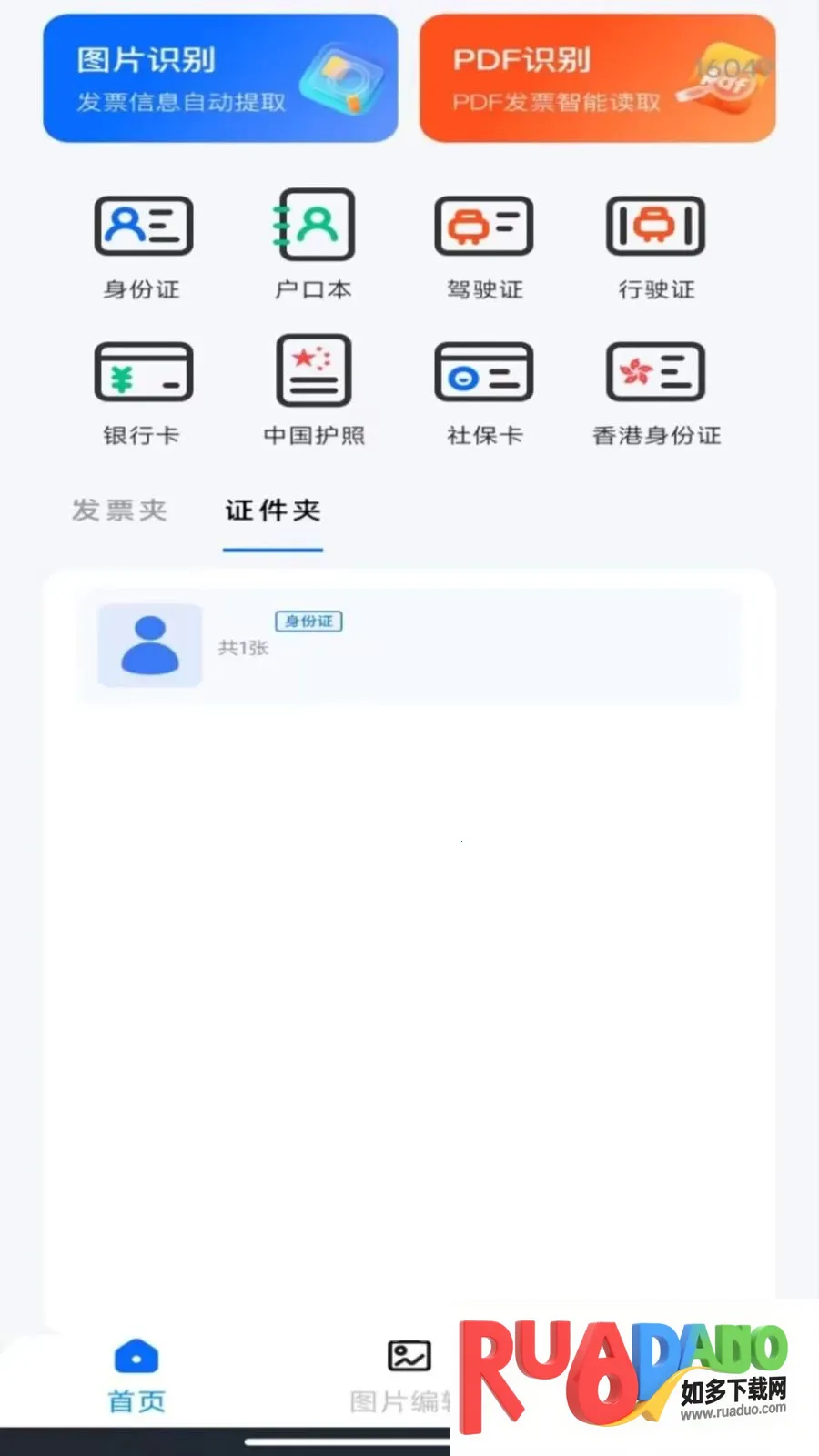Screen dimensions: 819x1456
Task: Open the 身份证 folder with 1 item
Action: coord(409,645)
